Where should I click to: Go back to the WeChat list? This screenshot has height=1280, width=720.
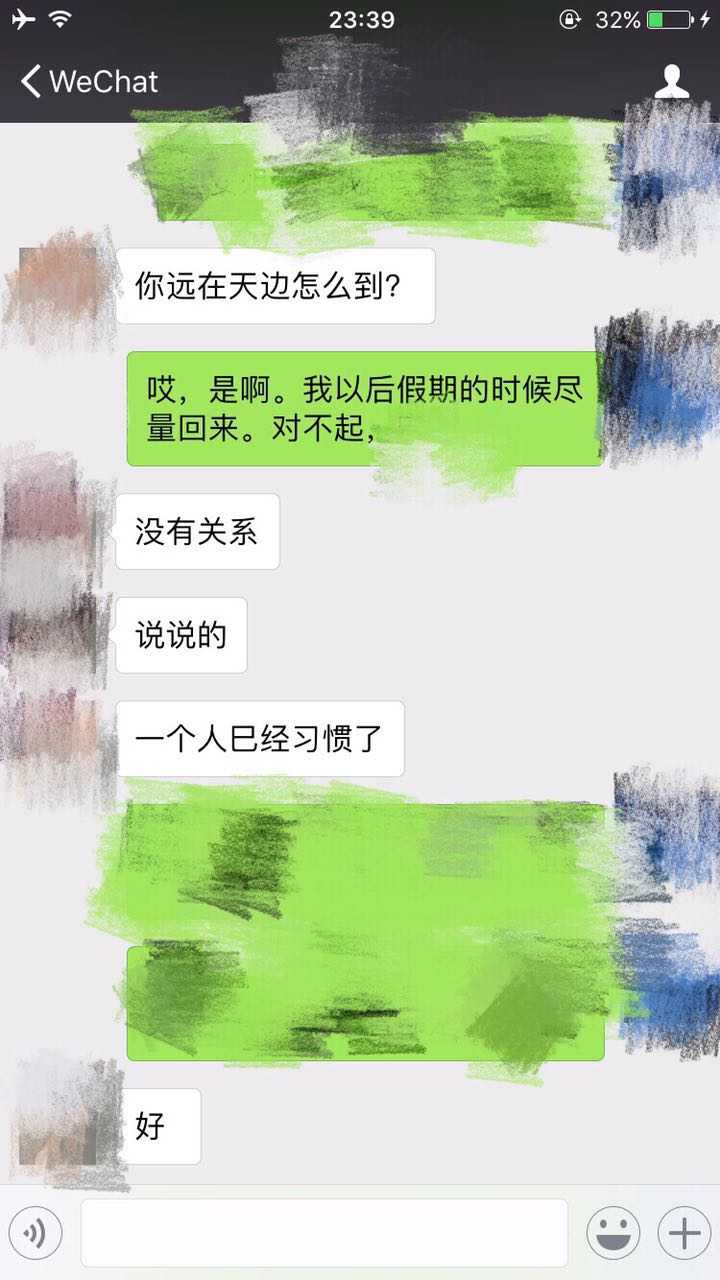click(x=88, y=81)
